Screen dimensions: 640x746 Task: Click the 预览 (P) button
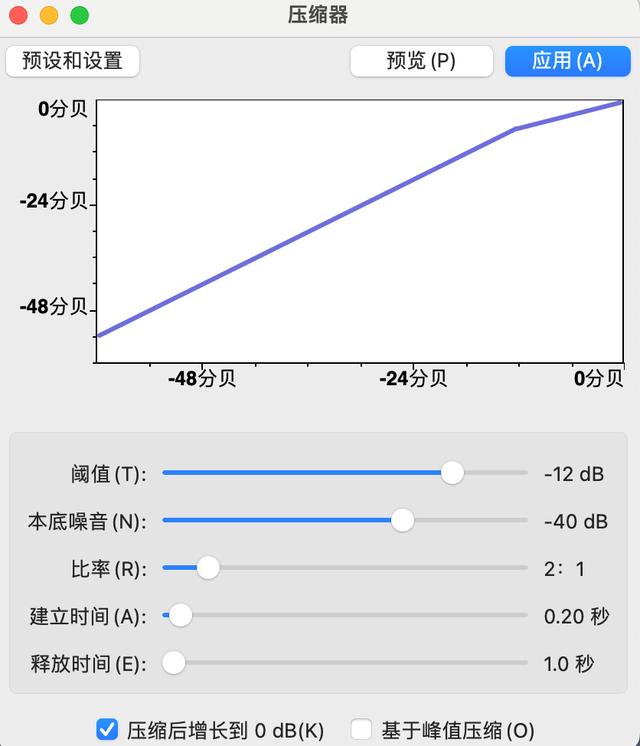pyautogui.click(x=421, y=61)
